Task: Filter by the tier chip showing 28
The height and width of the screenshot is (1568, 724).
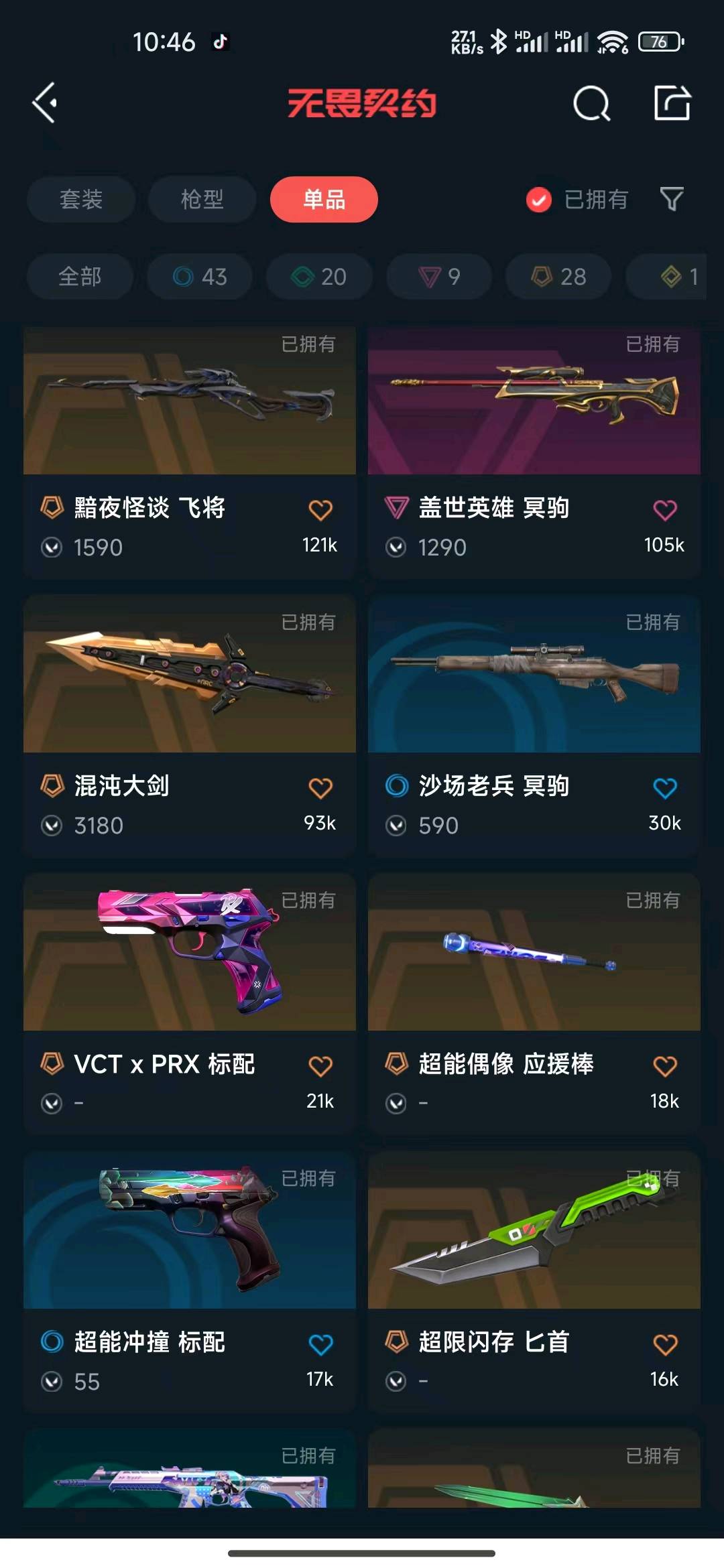Action: point(558,276)
